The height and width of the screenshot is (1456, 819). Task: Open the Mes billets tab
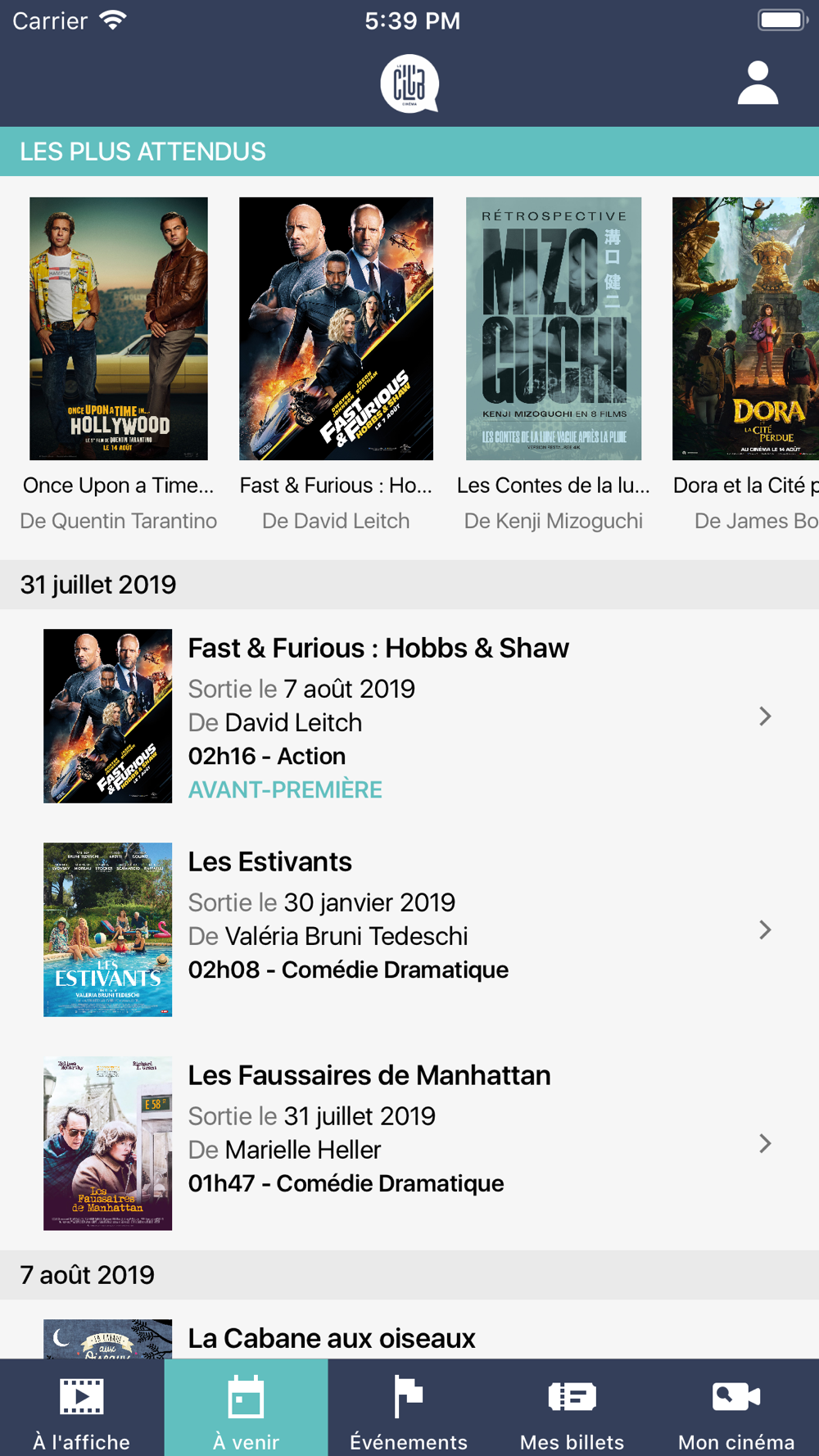tap(572, 1408)
